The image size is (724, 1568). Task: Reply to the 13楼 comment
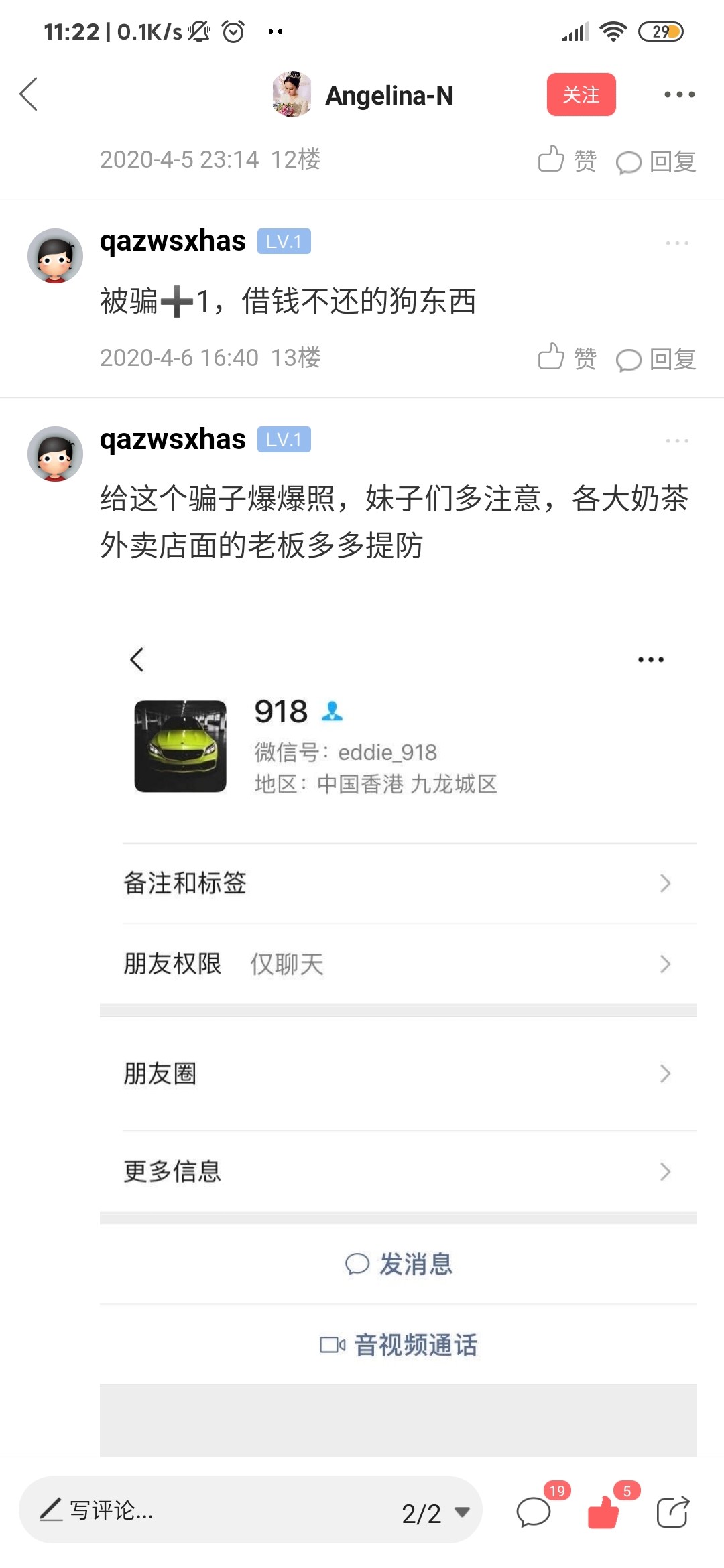[x=656, y=359]
